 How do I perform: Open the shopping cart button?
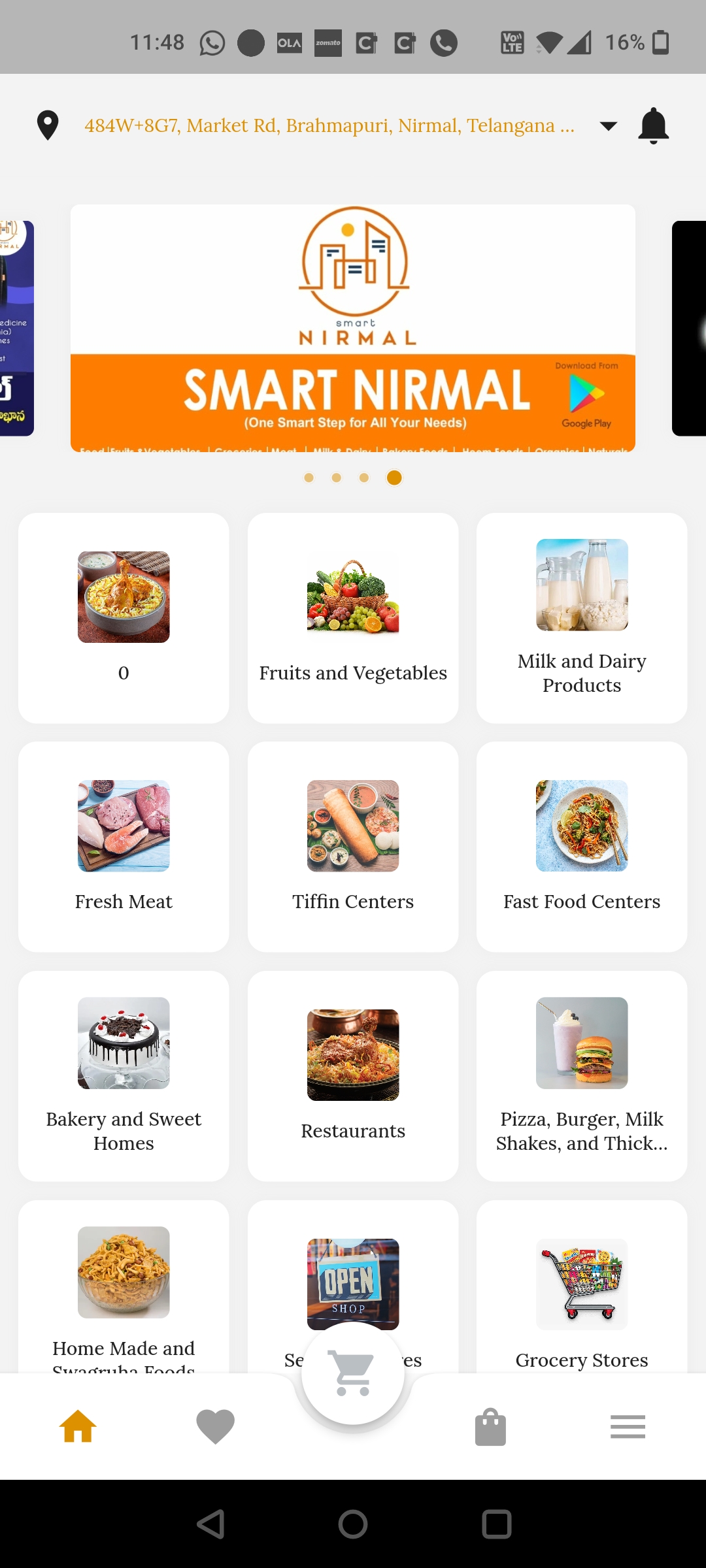point(353,1373)
